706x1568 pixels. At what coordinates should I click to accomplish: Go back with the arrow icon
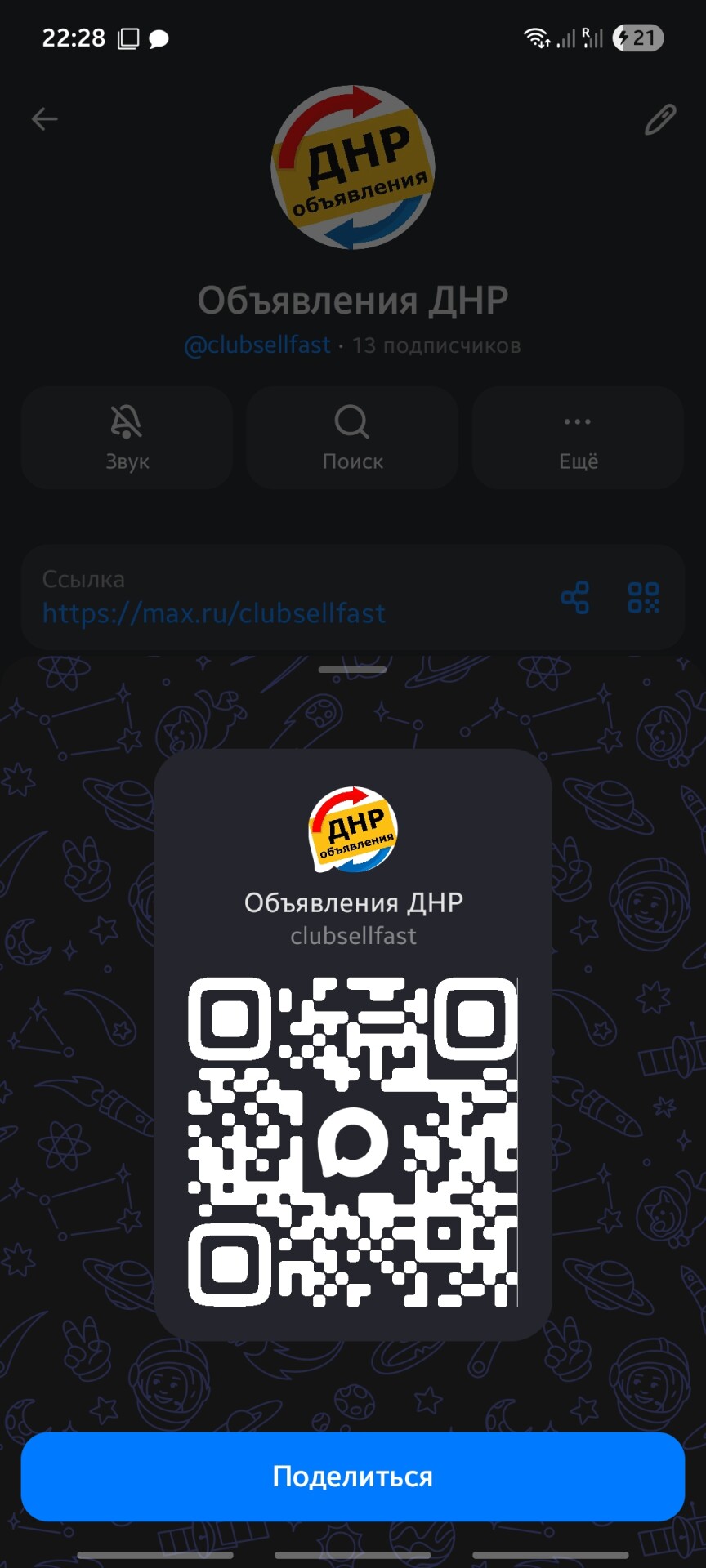pos(45,119)
